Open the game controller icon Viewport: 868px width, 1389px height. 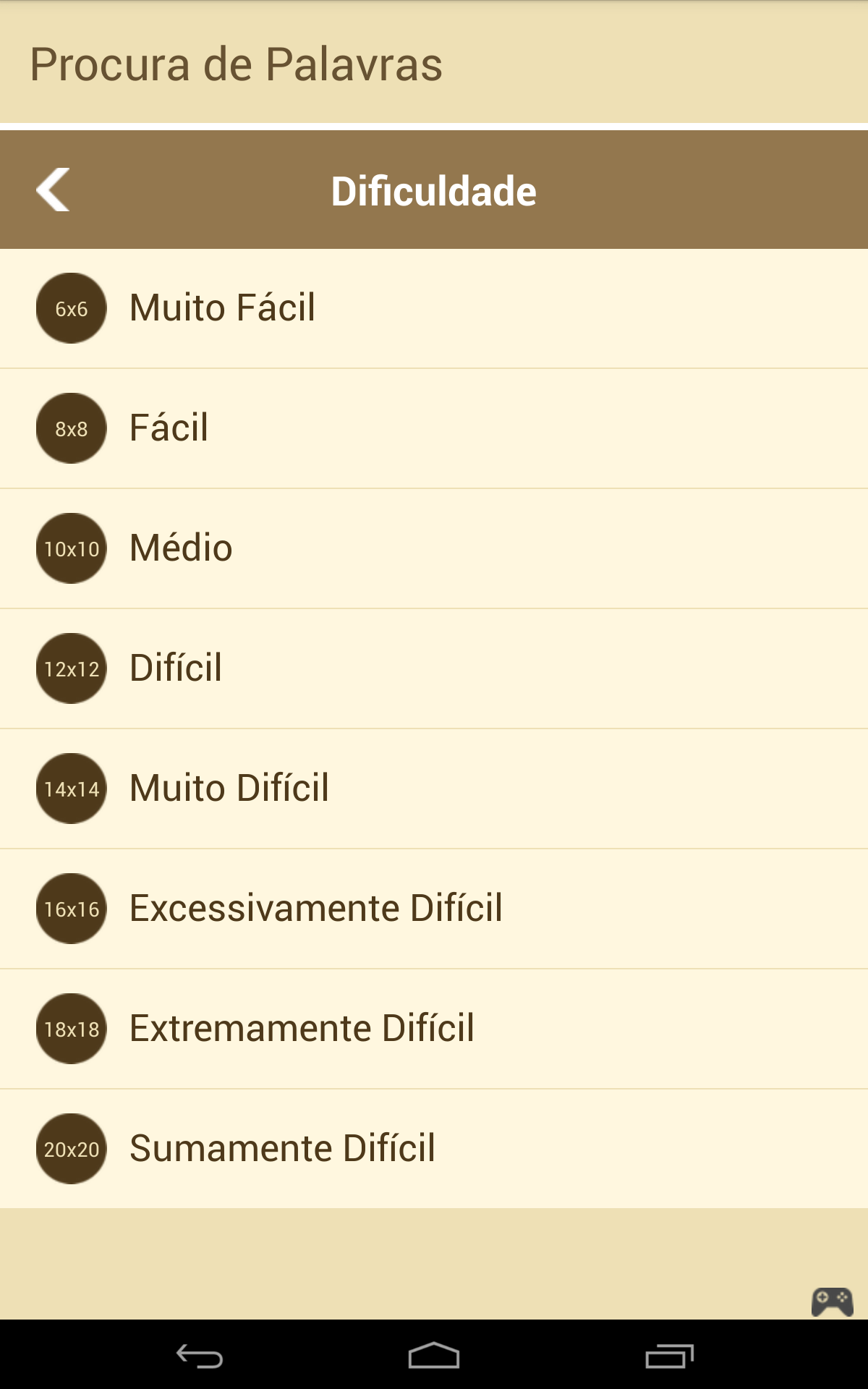[833, 1301]
